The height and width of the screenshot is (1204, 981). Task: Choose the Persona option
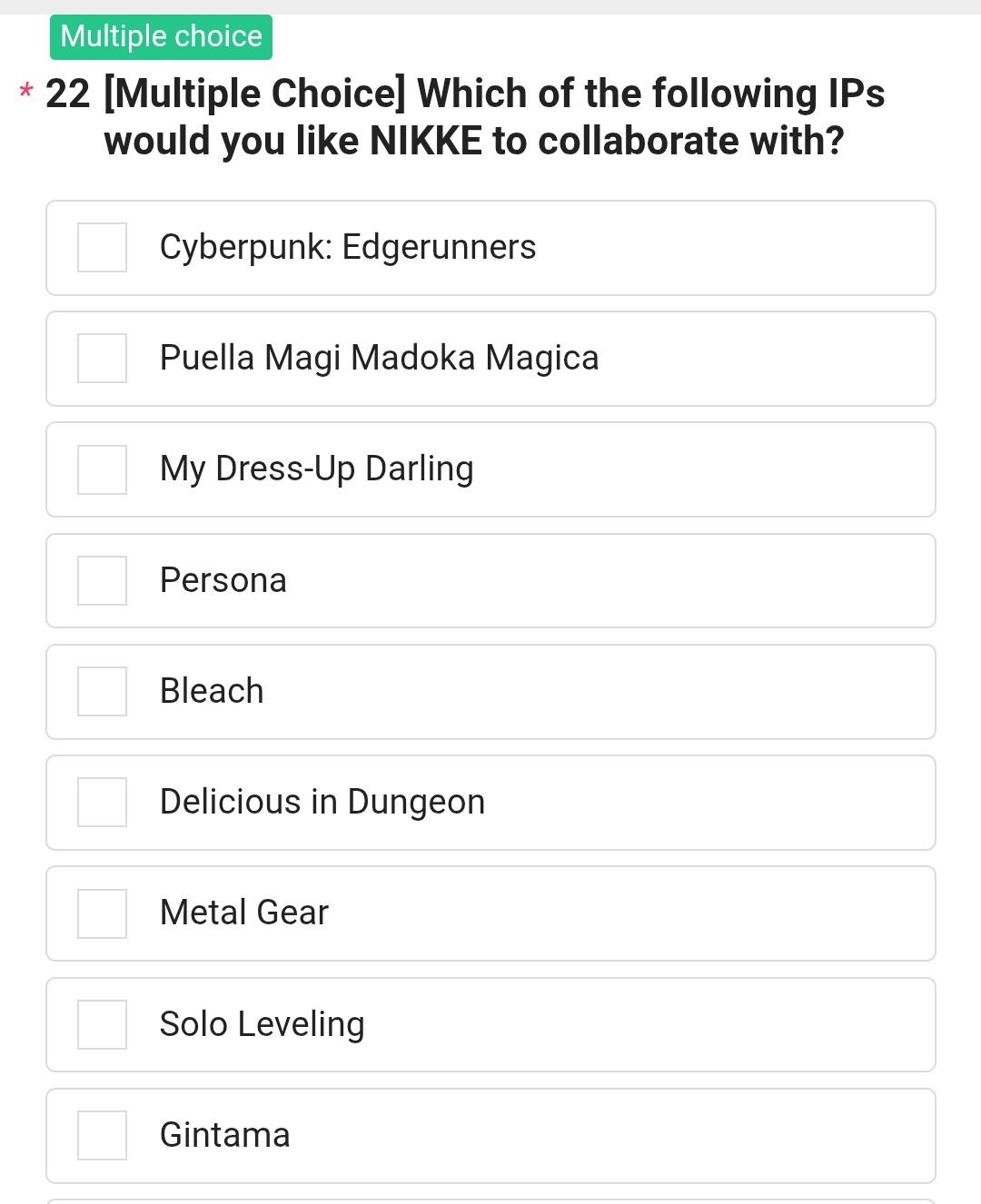coord(102,580)
